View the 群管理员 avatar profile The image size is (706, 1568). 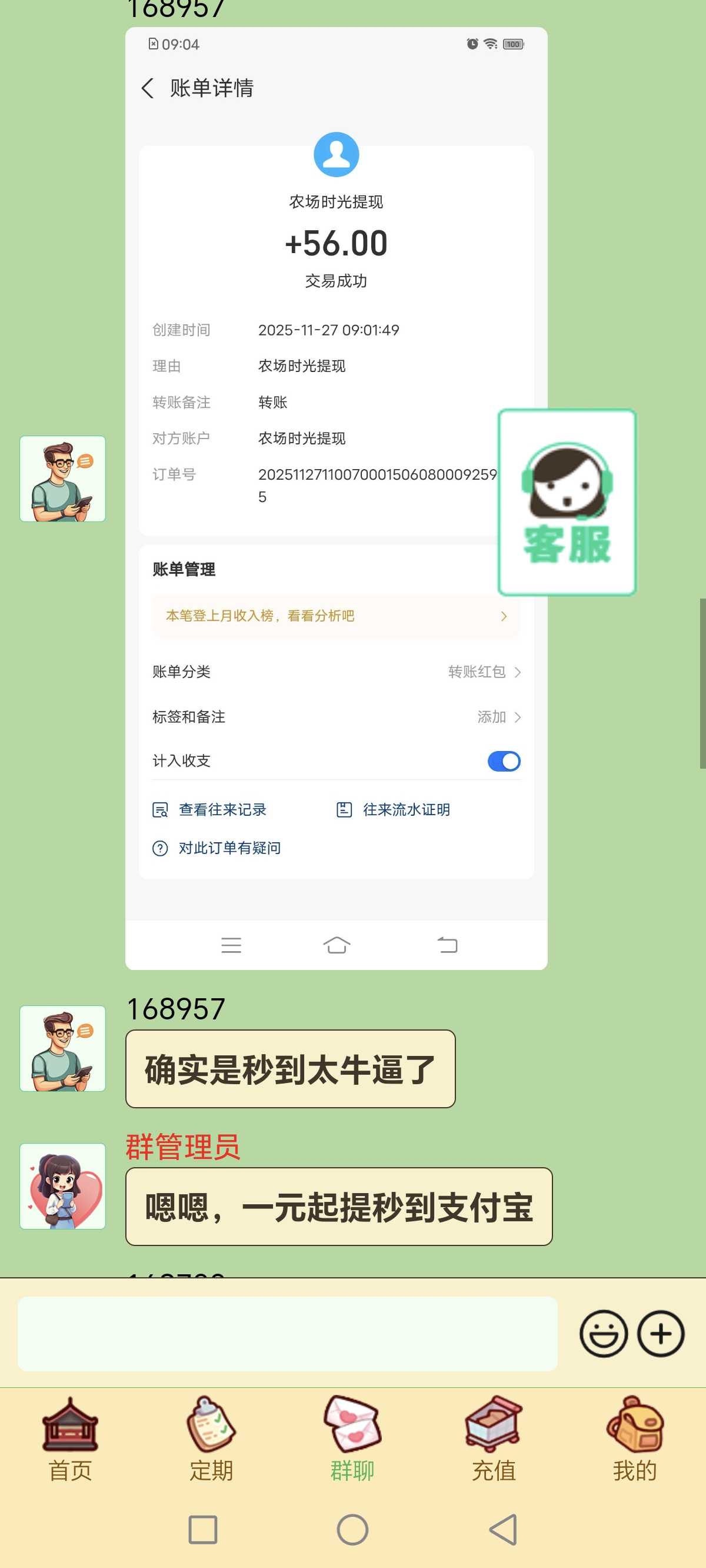(x=63, y=1186)
